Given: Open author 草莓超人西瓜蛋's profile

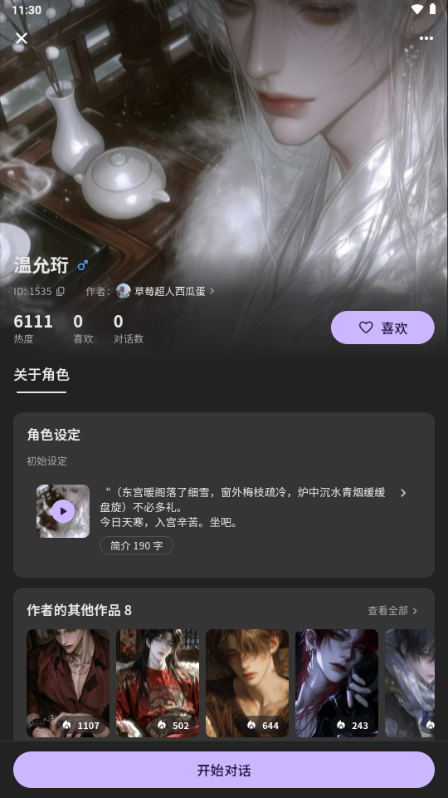Looking at the screenshot, I should coord(165,291).
